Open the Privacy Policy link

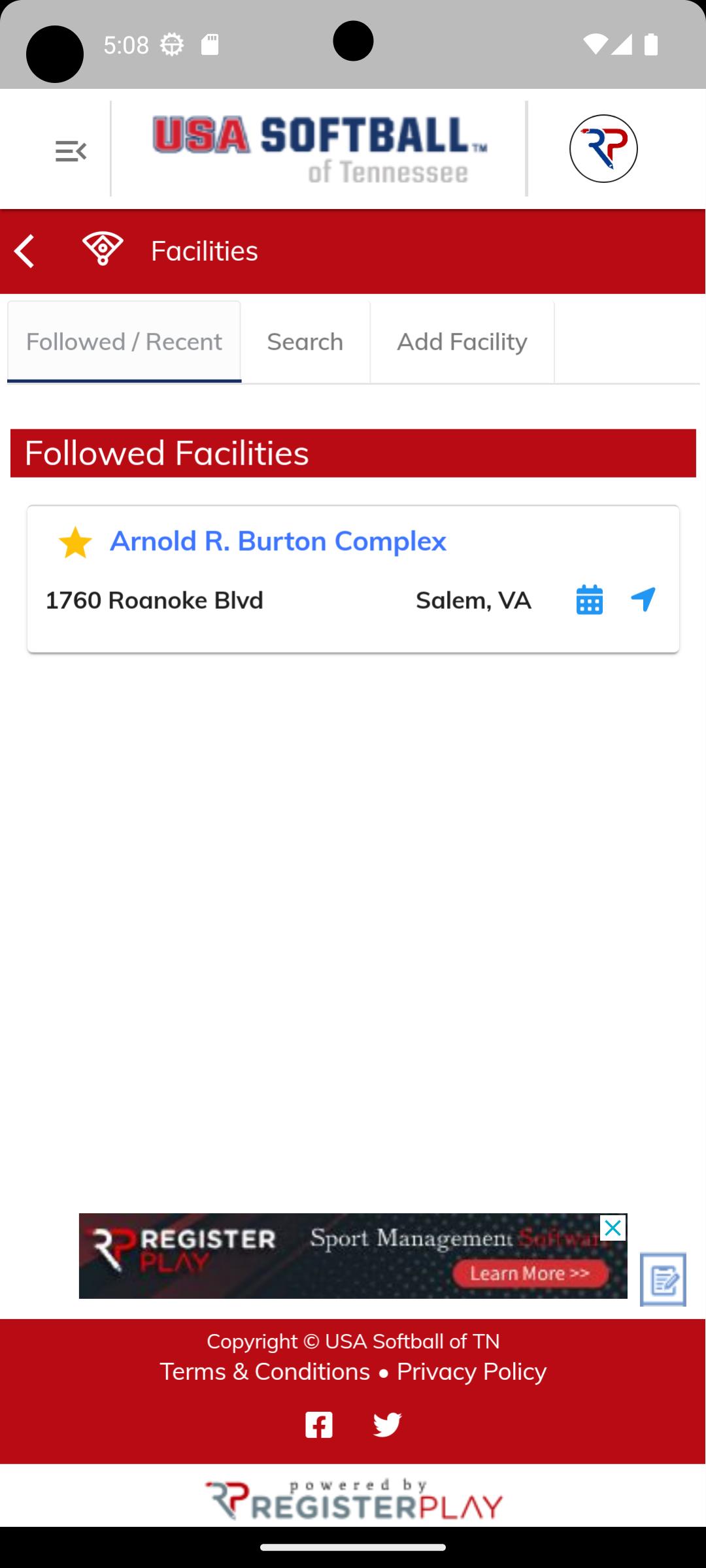click(471, 1371)
